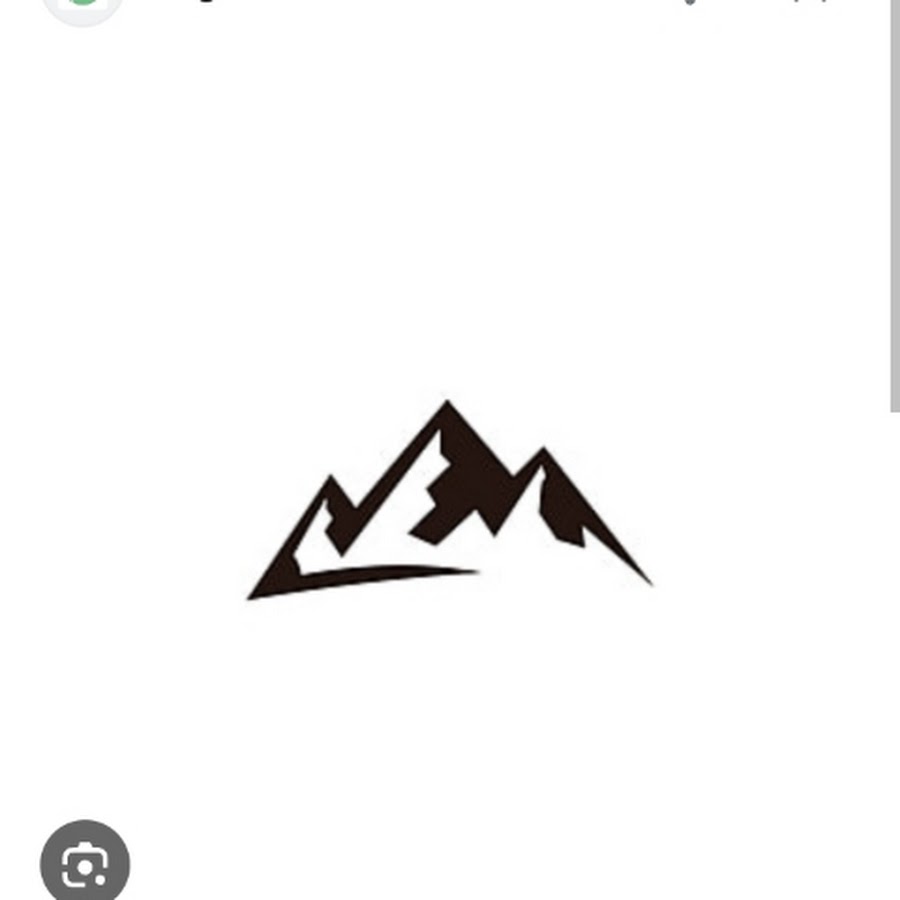Open the mountain logo image

pyautogui.click(x=448, y=502)
